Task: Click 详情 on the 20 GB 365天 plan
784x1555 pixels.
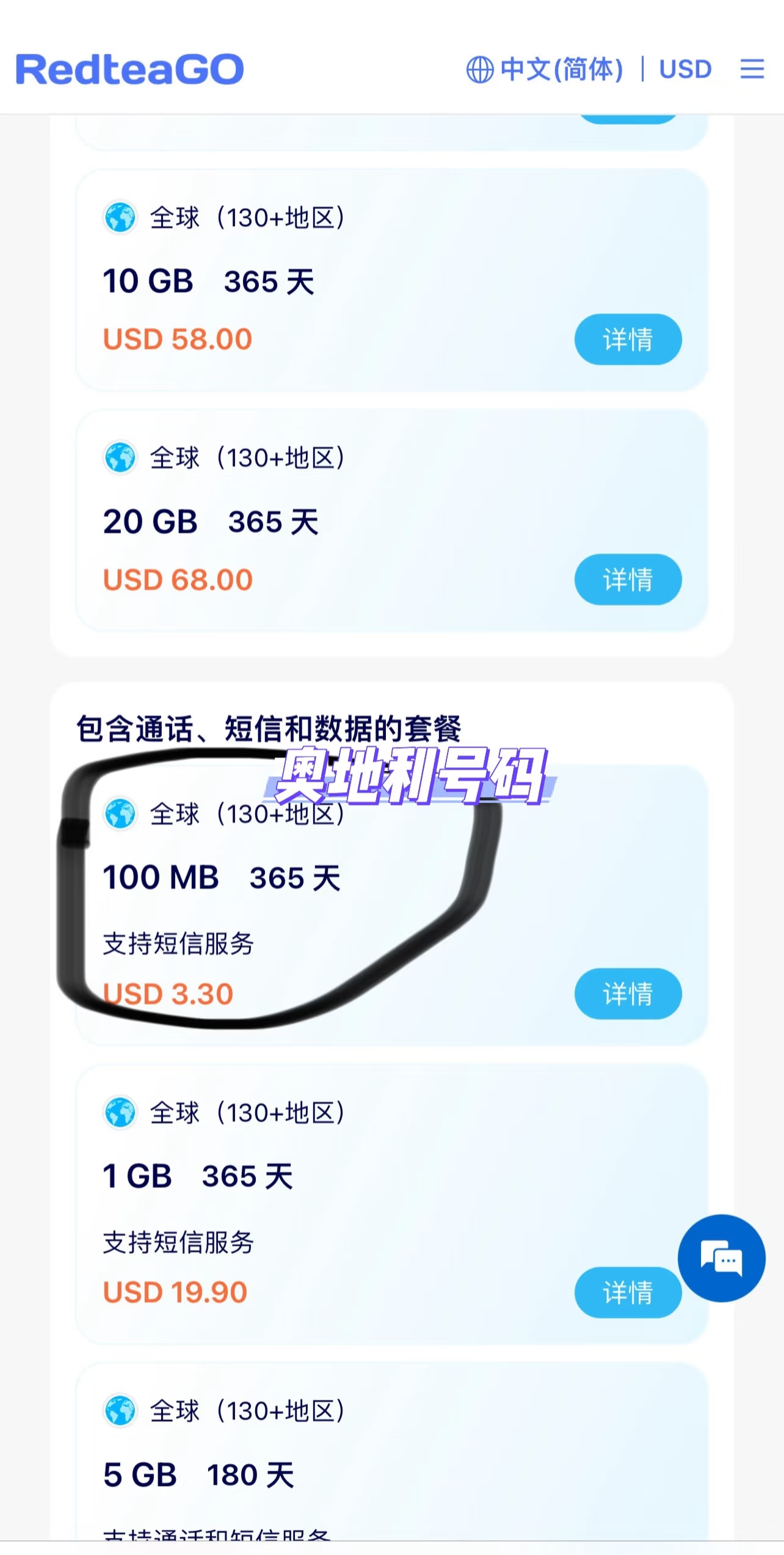Action: (628, 580)
